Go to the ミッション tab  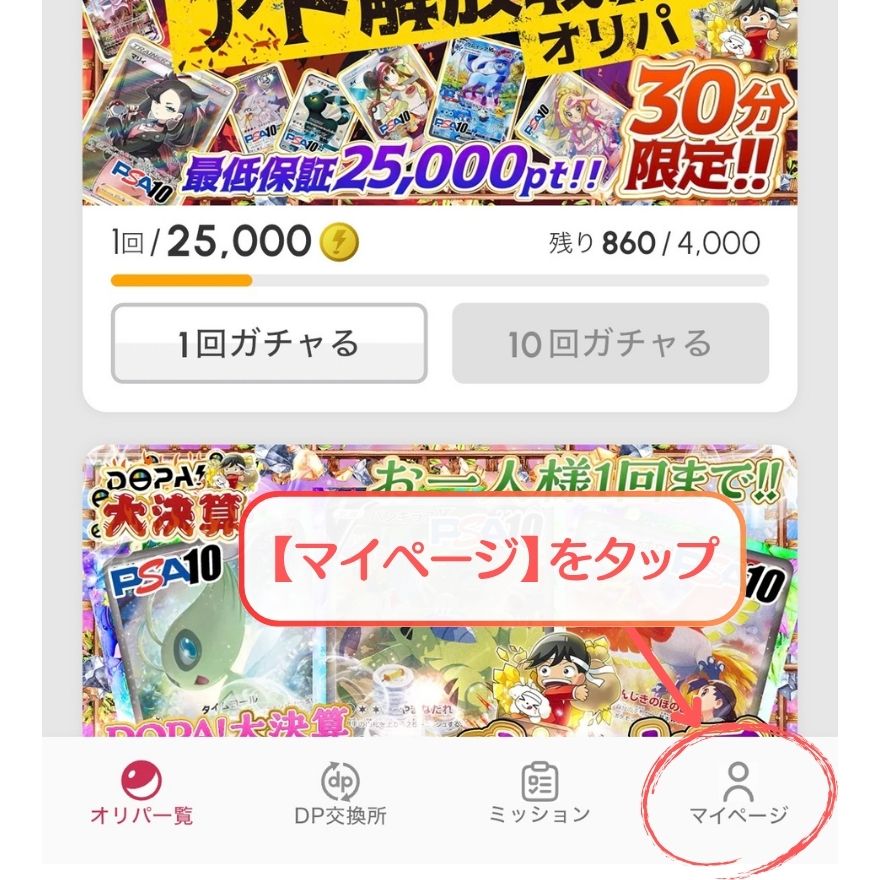tap(539, 795)
